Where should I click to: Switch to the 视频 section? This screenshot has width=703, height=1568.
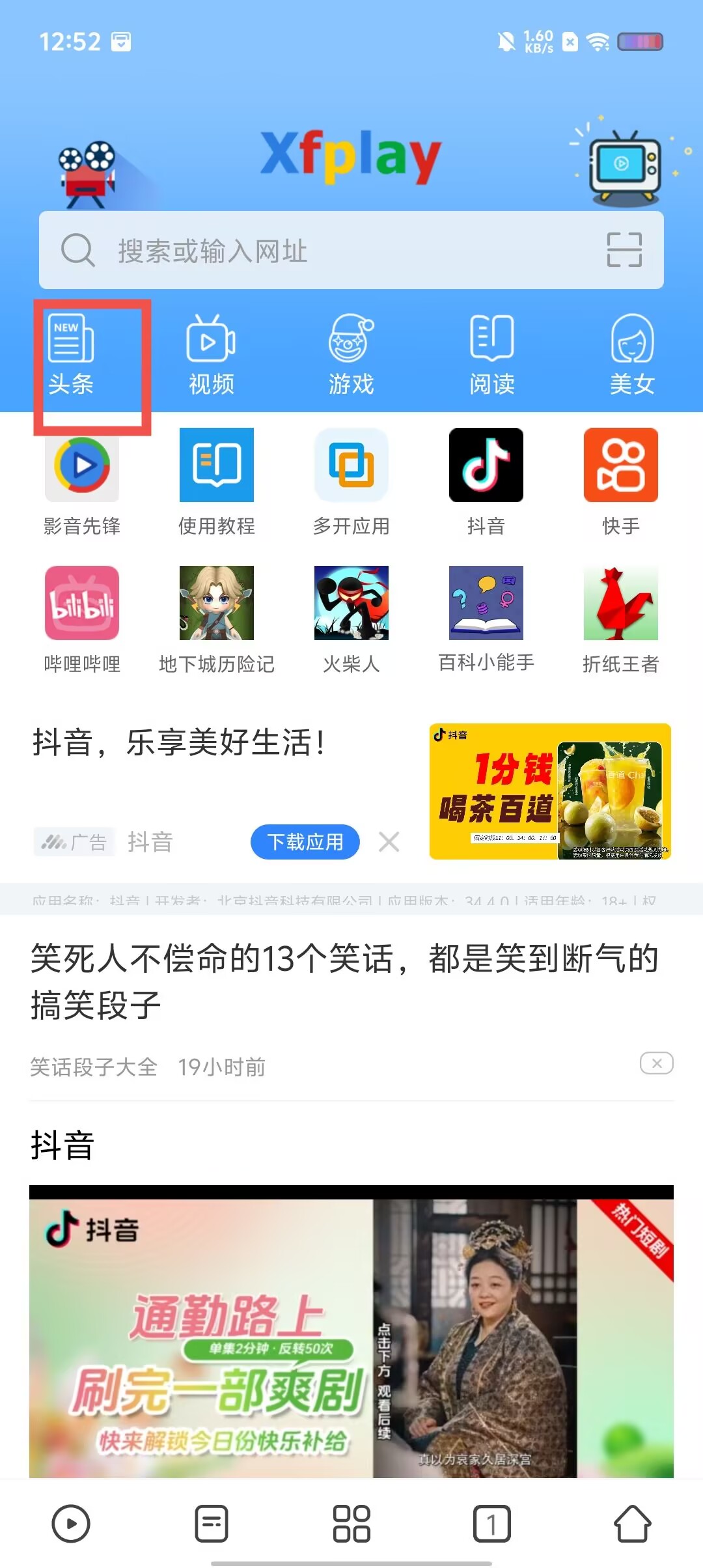pyautogui.click(x=211, y=356)
